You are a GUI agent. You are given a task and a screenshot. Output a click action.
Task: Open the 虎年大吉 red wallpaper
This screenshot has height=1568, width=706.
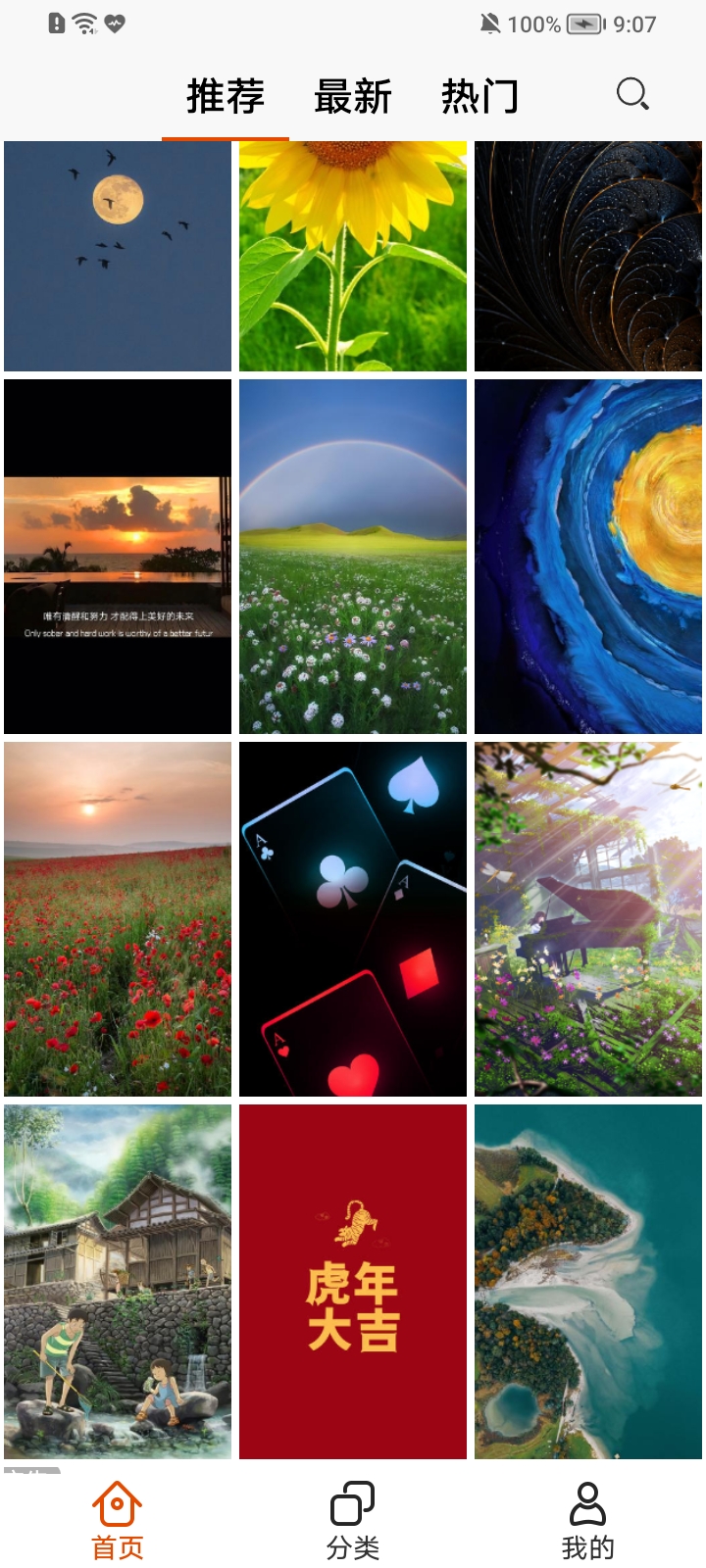[353, 1282]
